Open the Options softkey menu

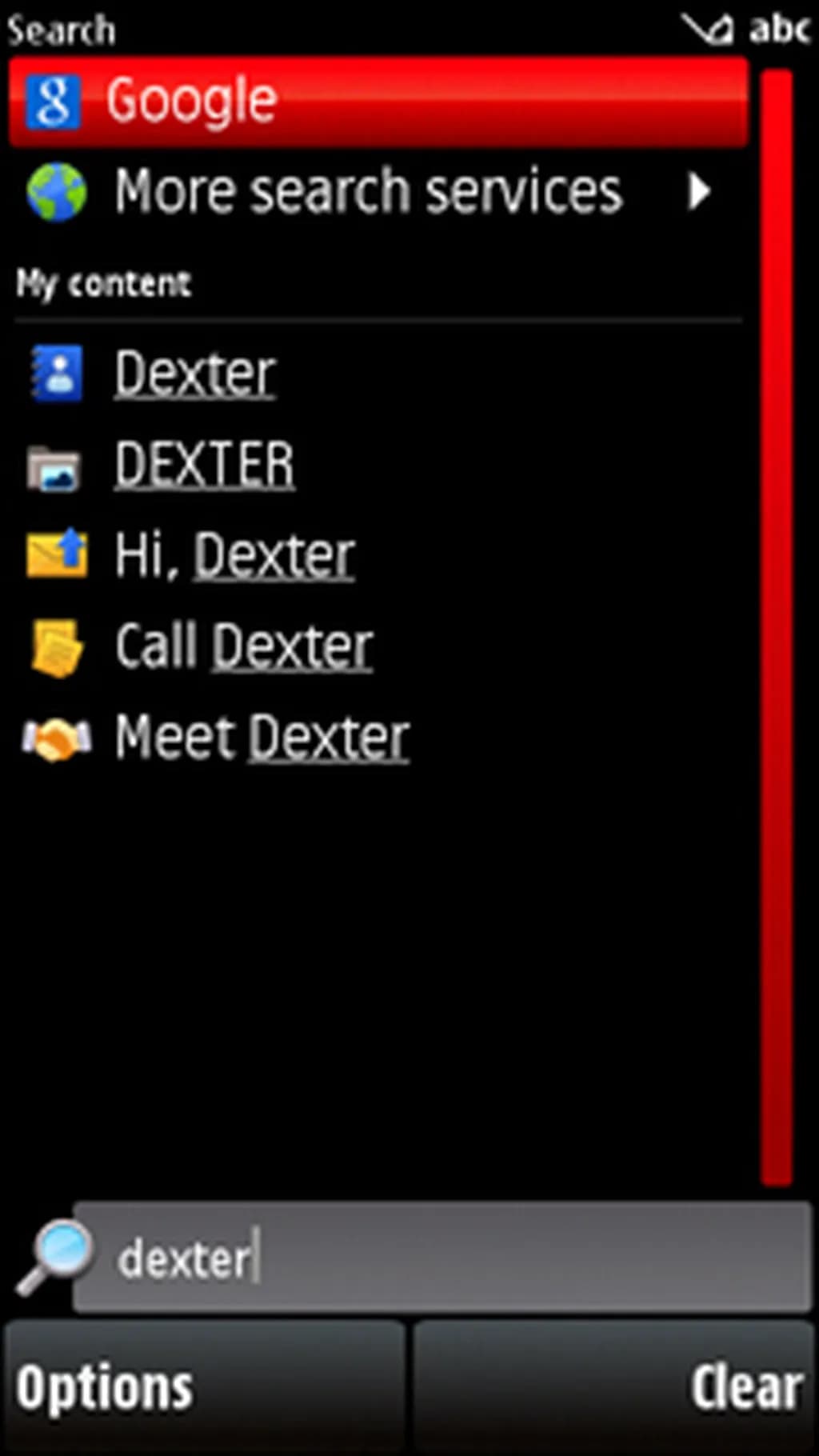pyautogui.click(x=204, y=1386)
